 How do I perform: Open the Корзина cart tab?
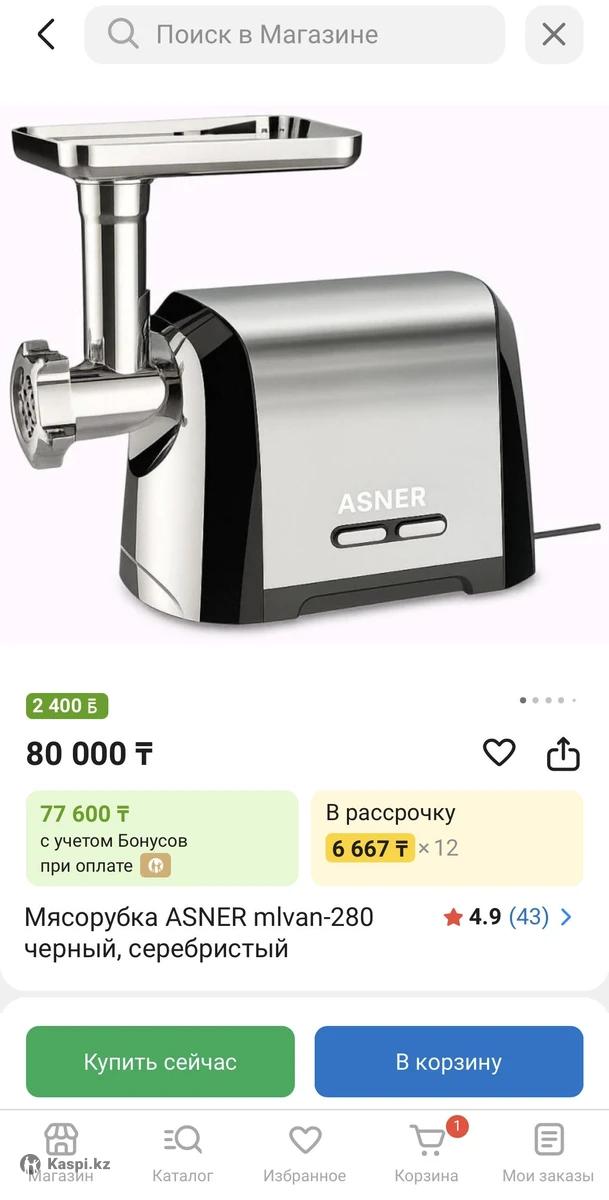coord(427,1152)
